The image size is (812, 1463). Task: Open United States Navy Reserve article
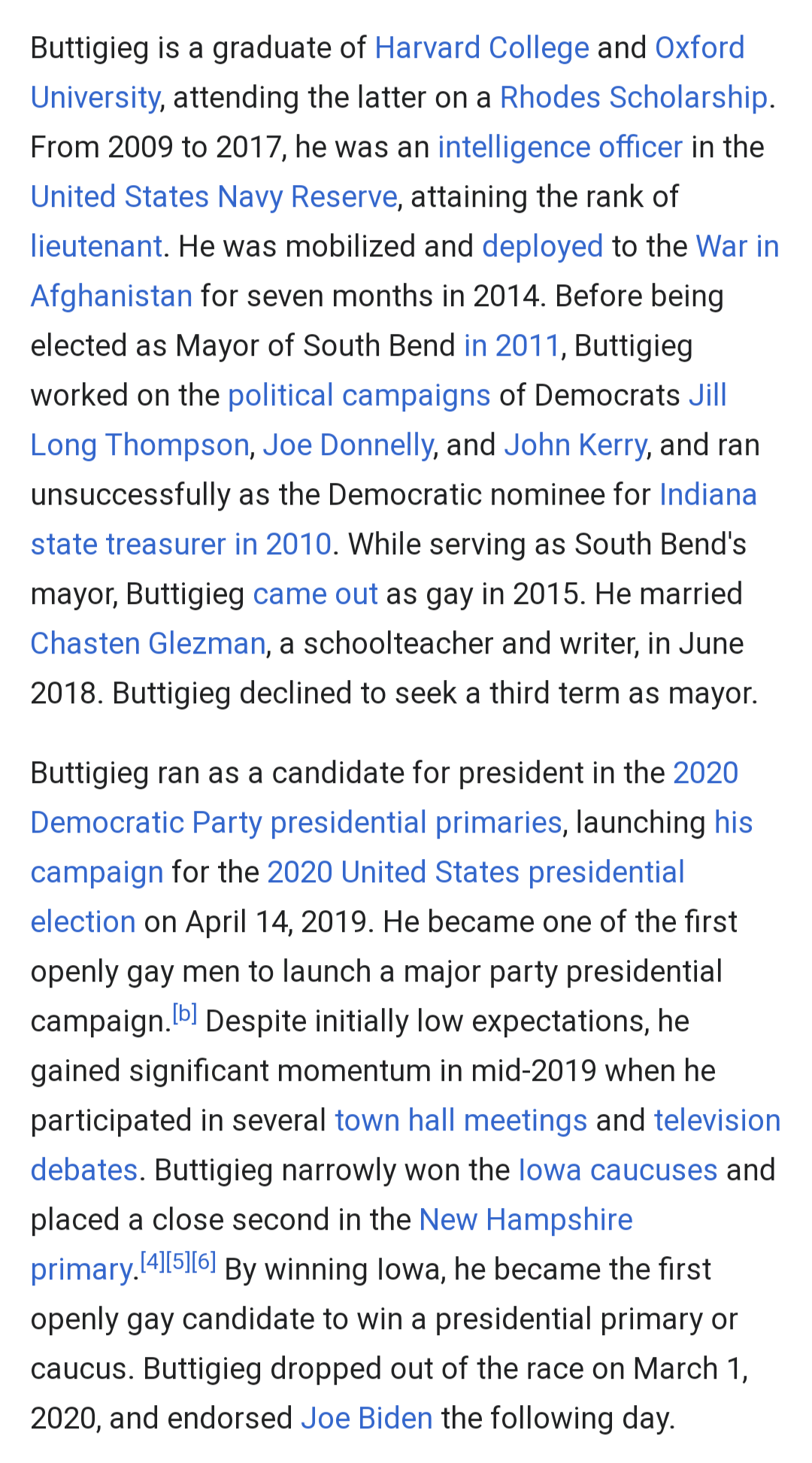(x=214, y=197)
